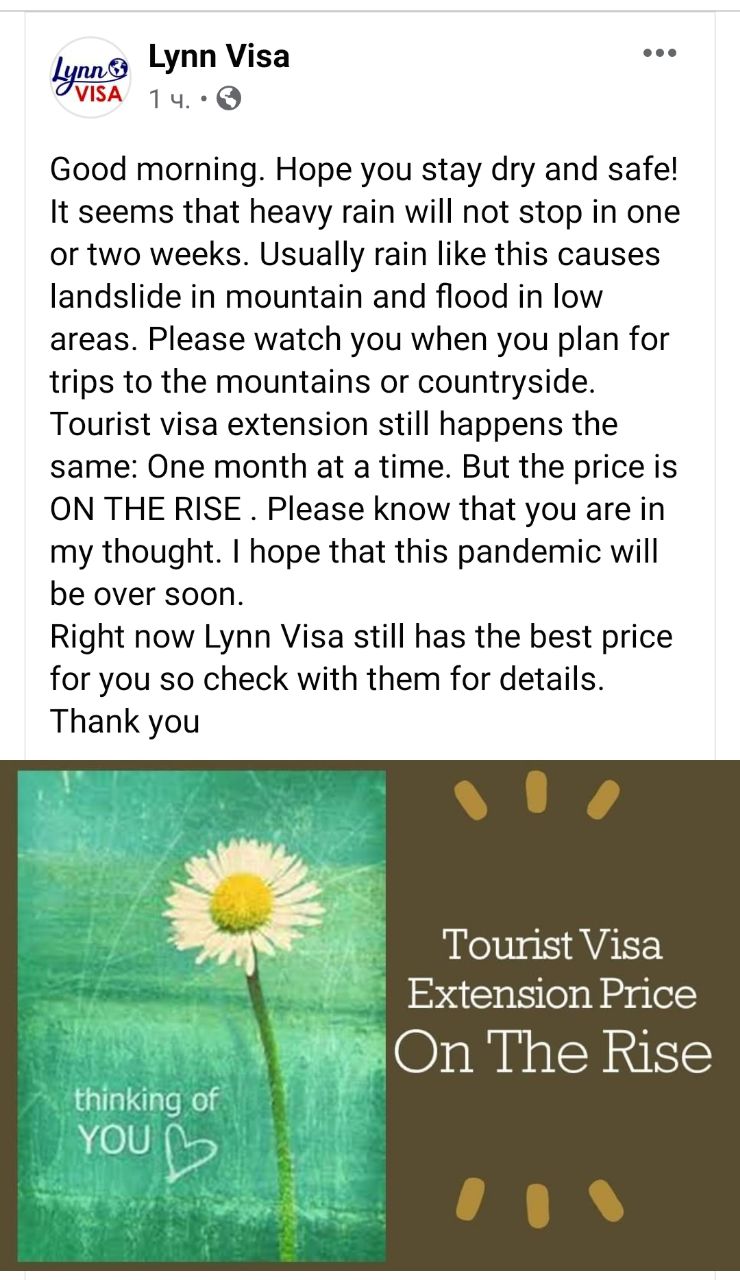Open the post's three-dot options menu
Screen dimensions: 740x1280
(x=660, y=54)
